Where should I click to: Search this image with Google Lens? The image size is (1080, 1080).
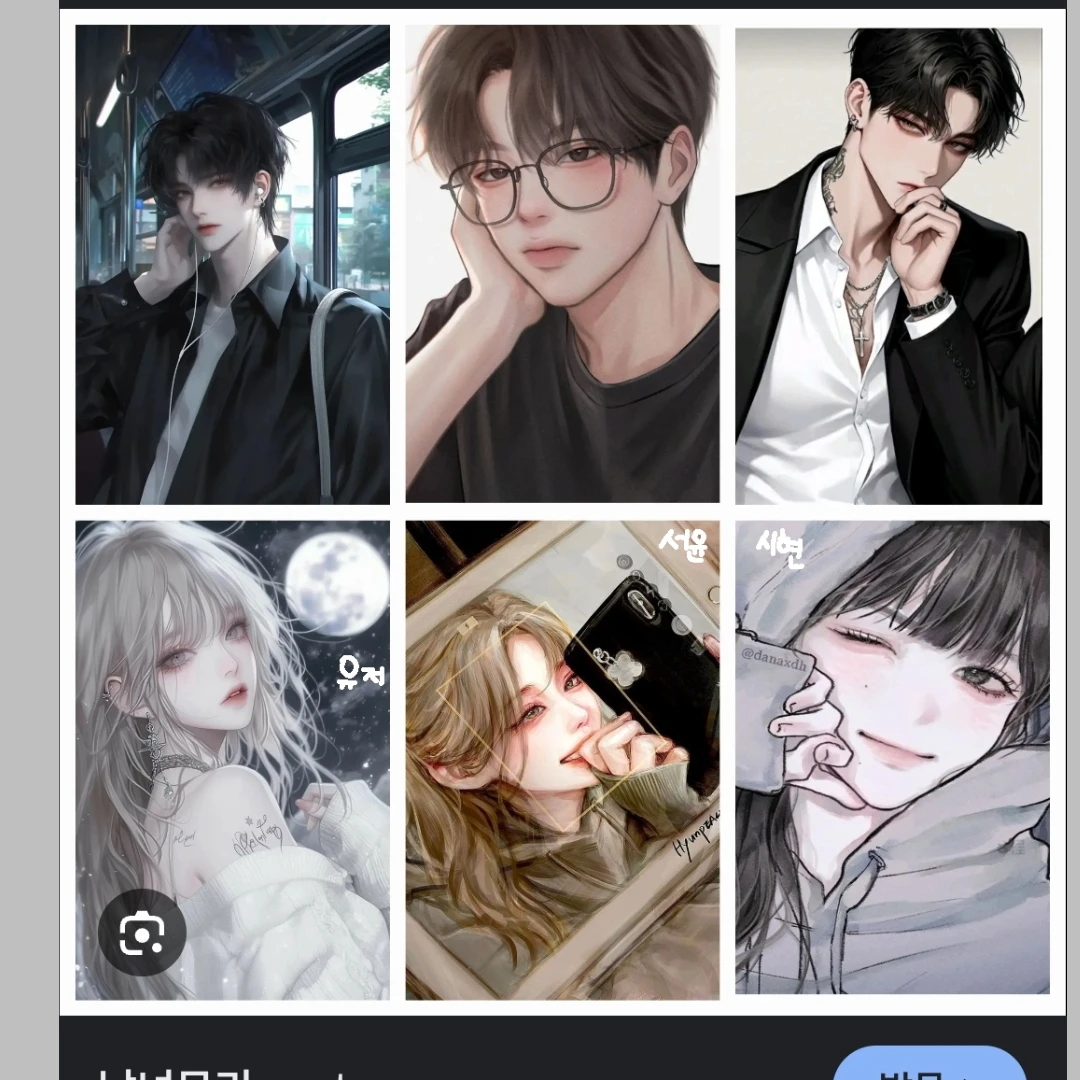142,933
